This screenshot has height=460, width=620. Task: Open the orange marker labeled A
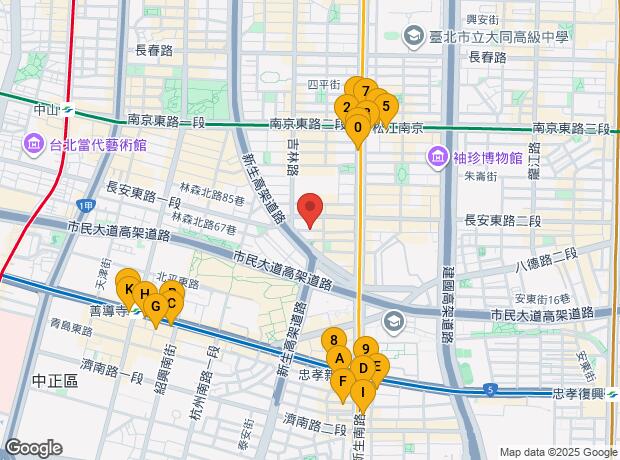click(x=339, y=359)
